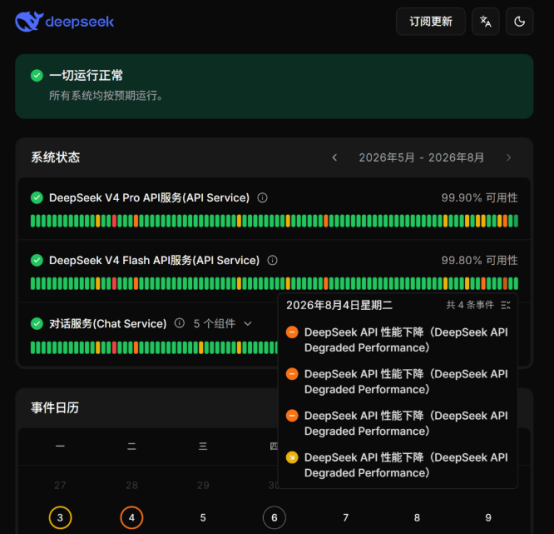
Task: Tap the list icon beside 共 4 条事件
Action: 506,305
